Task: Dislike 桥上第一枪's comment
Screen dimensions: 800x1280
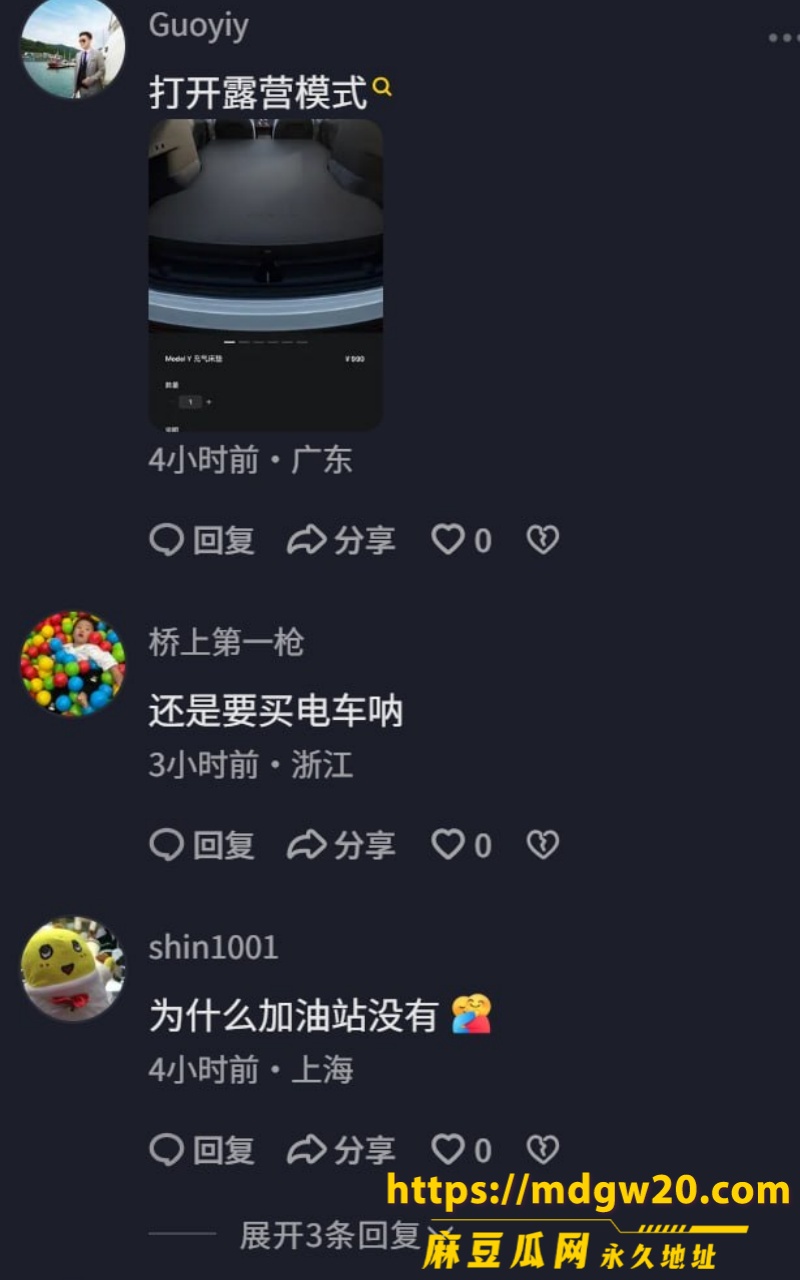Action: (x=542, y=846)
